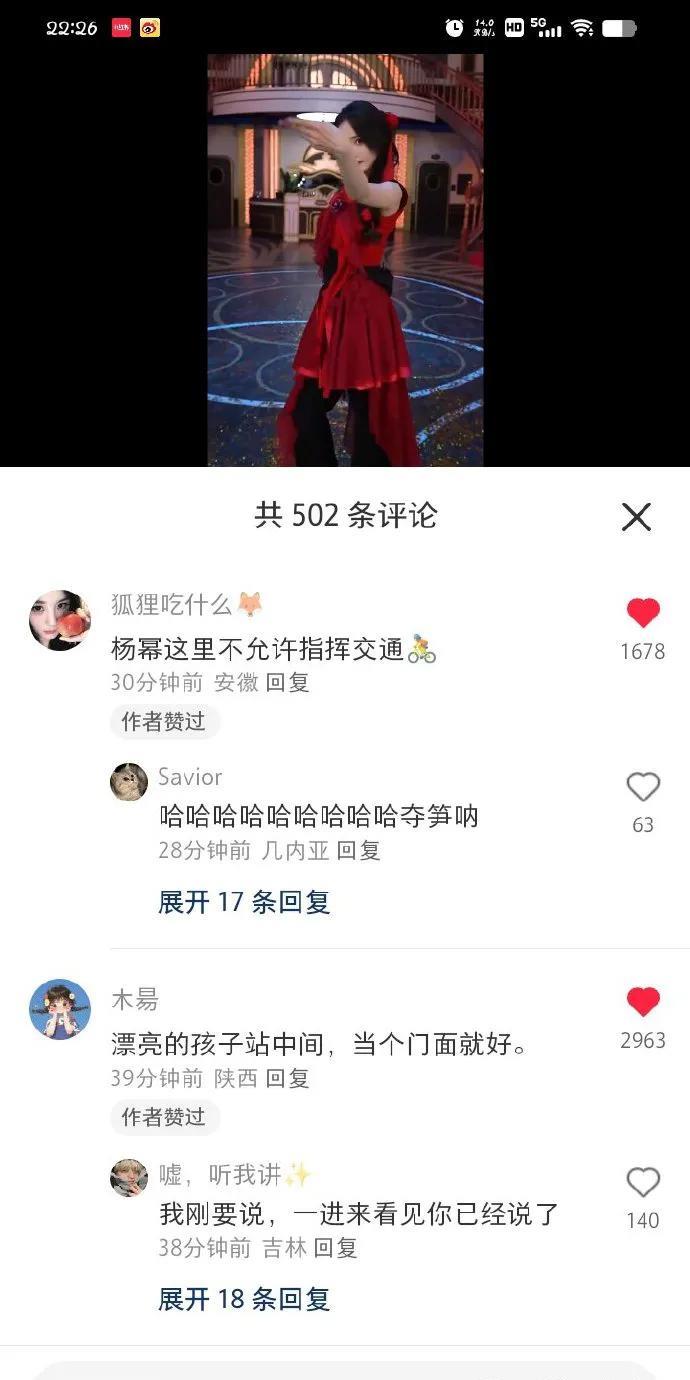
Task: Like Savior's reply
Action: click(x=642, y=788)
